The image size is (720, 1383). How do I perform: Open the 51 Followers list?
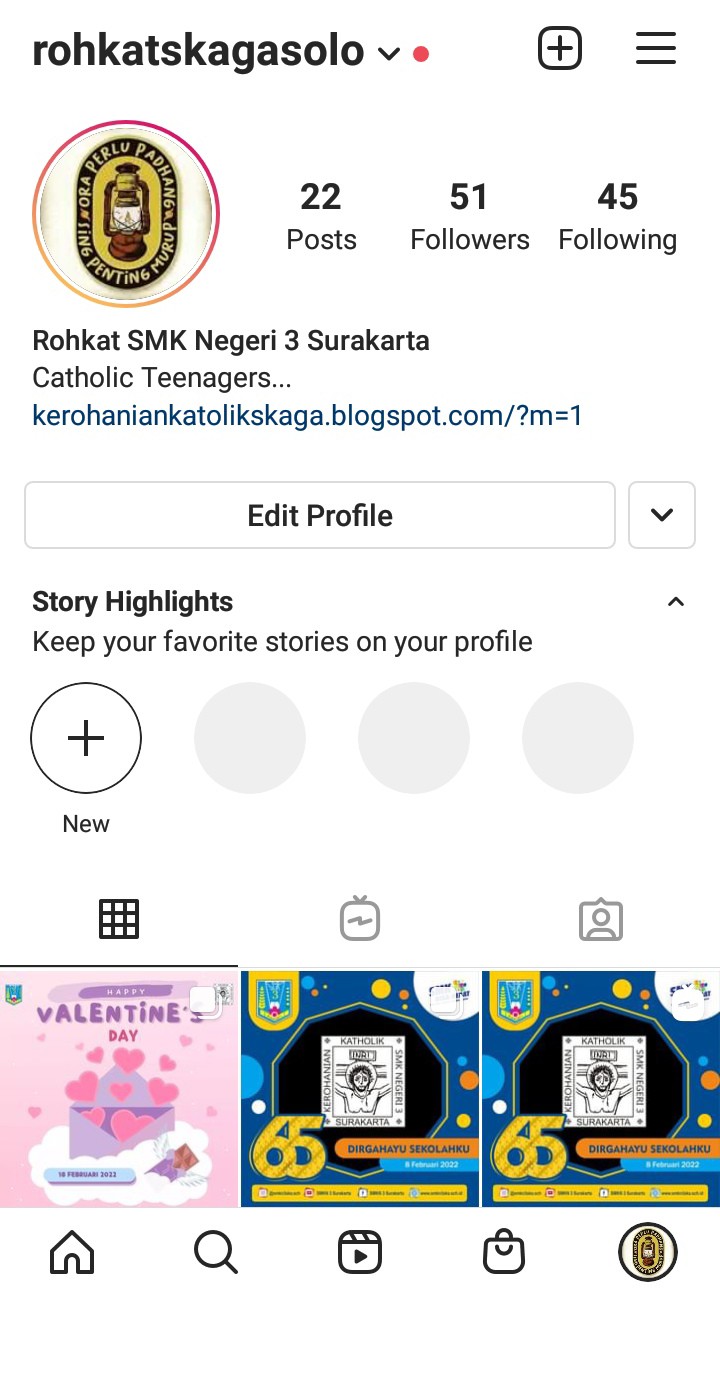coord(469,216)
